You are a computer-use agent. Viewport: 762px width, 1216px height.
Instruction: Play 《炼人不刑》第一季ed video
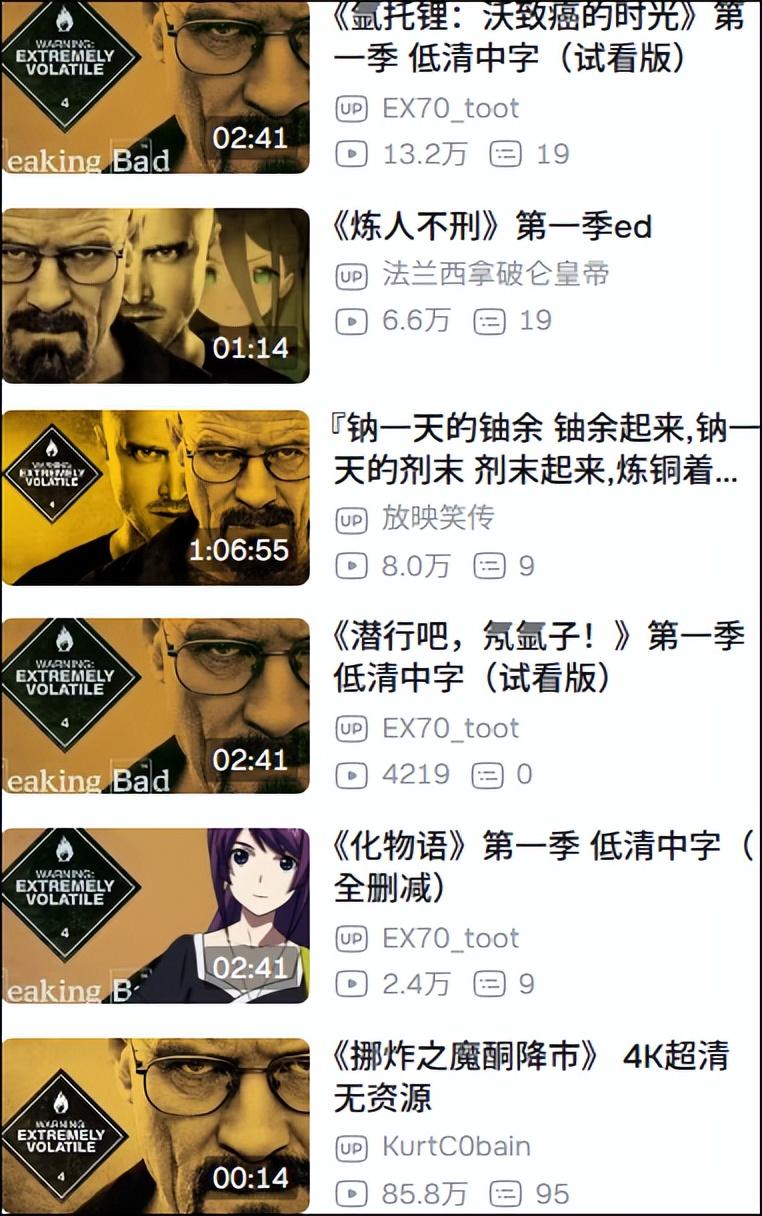pyautogui.click(x=155, y=295)
